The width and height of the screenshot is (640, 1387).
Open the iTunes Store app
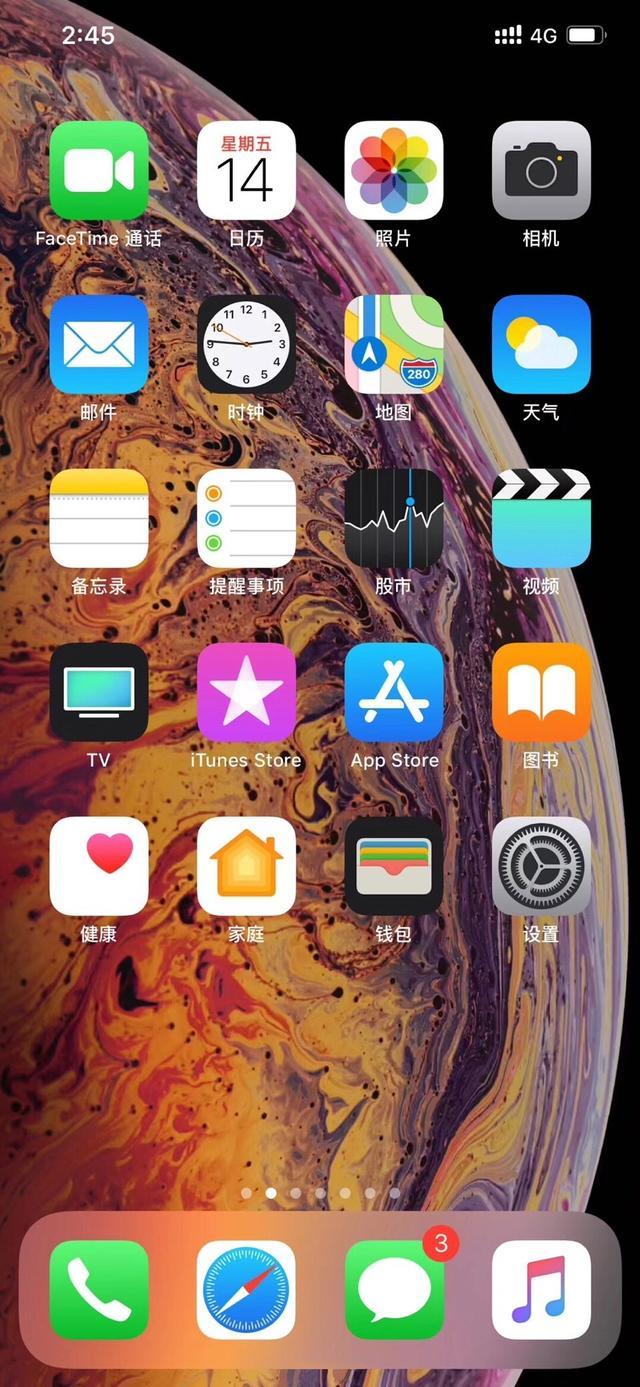246,692
